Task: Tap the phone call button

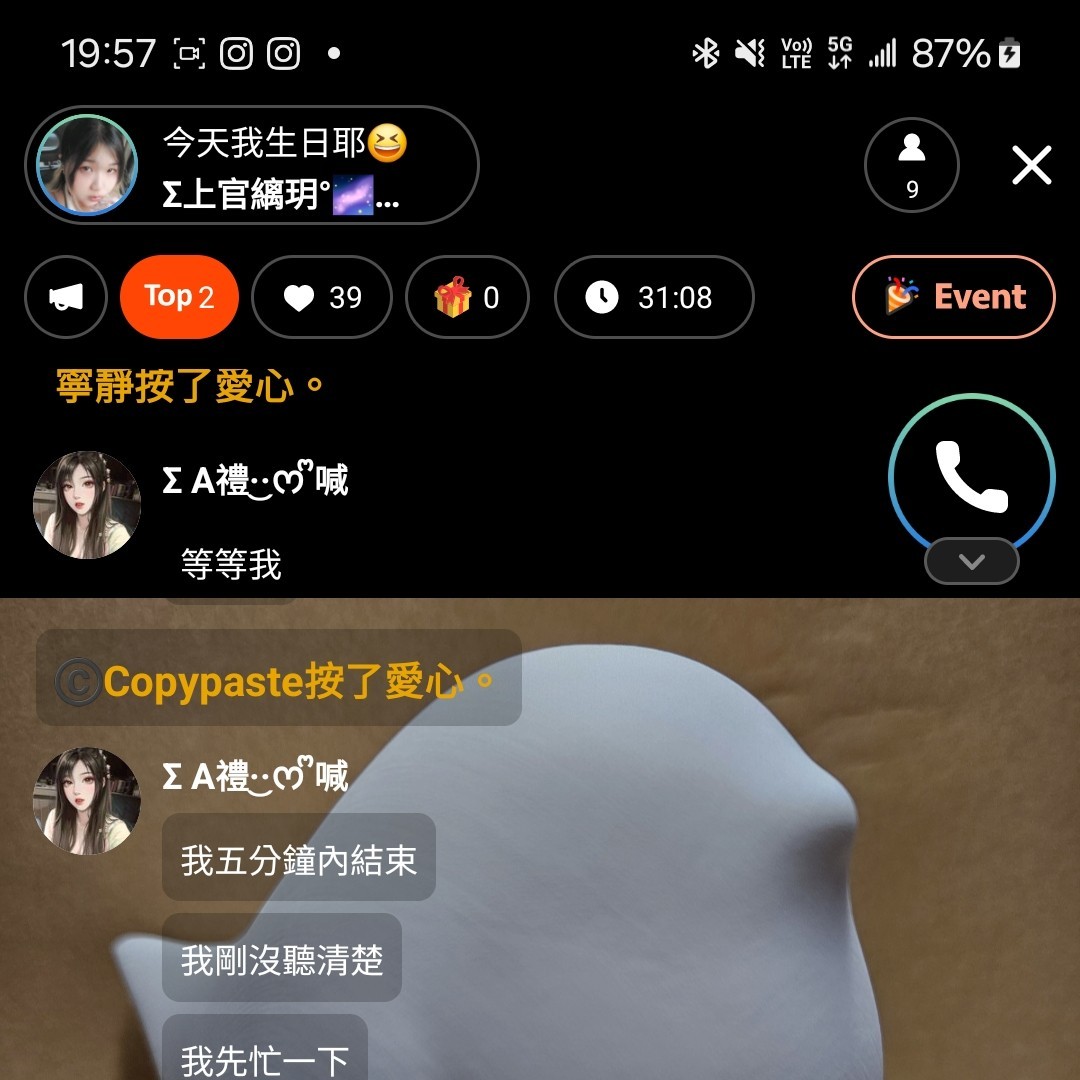Action: pyautogui.click(x=971, y=476)
